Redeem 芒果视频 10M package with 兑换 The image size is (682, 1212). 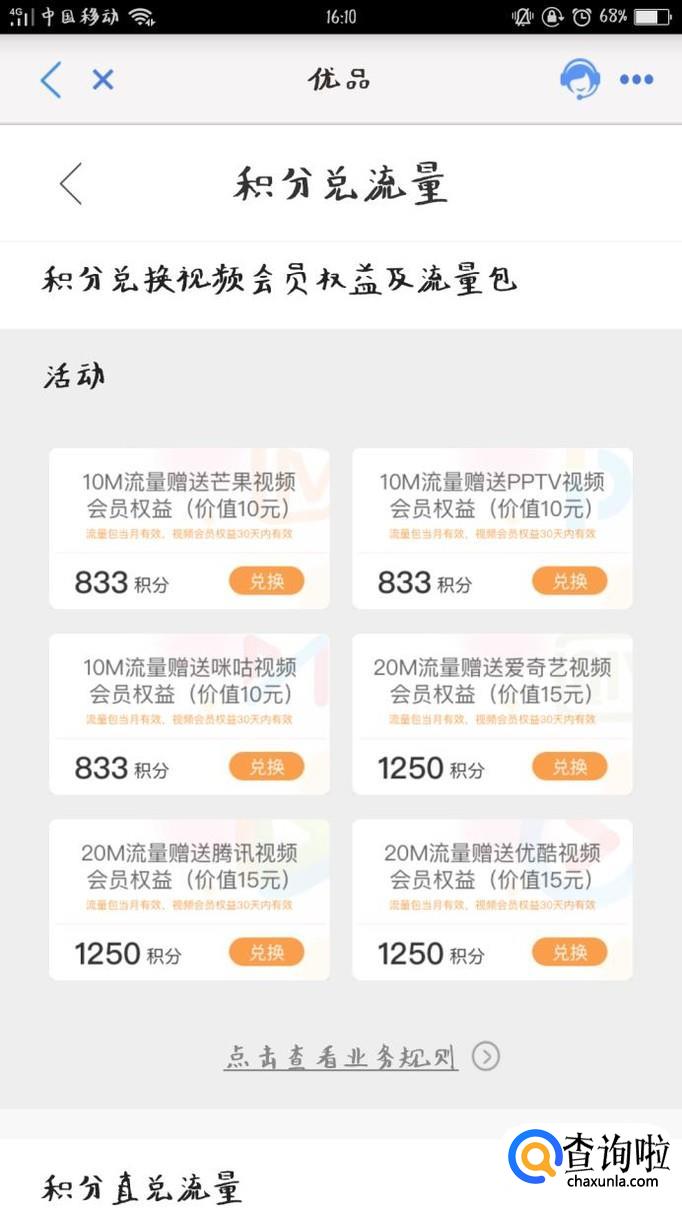click(x=266, y=581)
